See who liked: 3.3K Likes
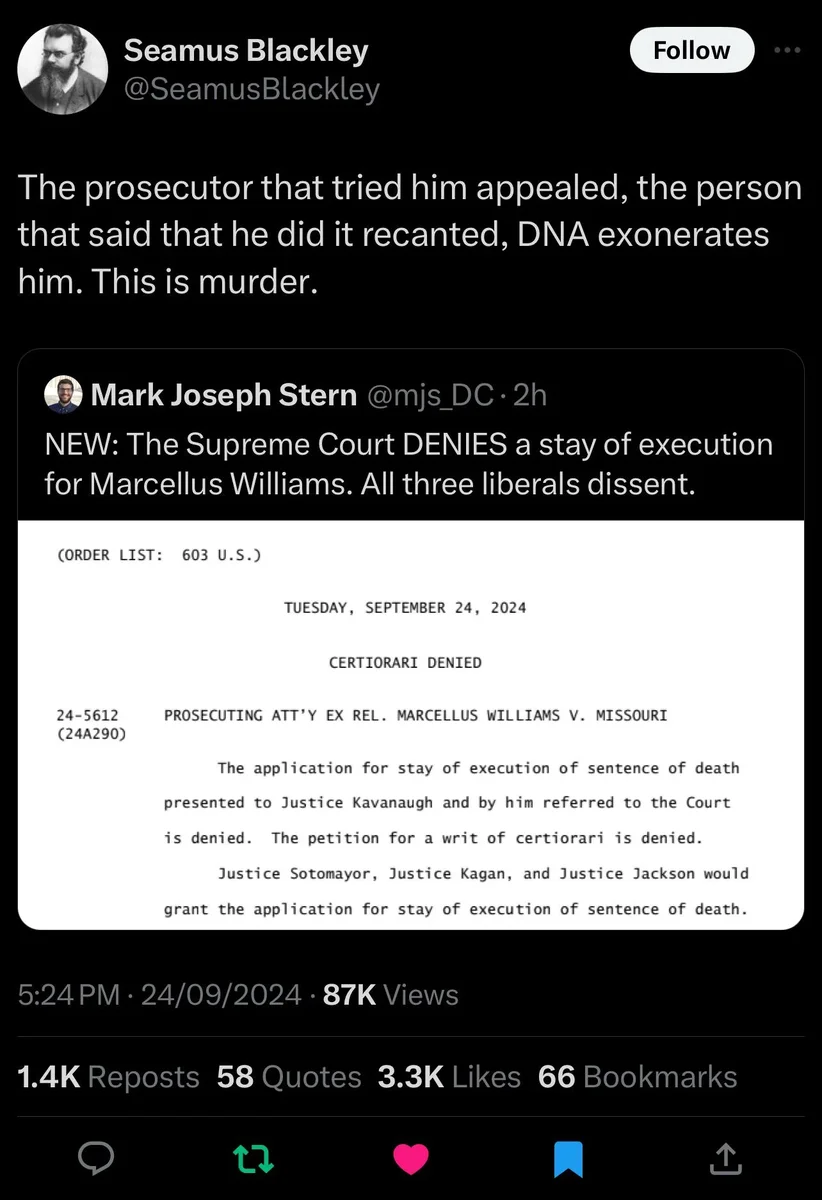Viewport: 822px width, 1200px height. click(x=449, y=1077)
